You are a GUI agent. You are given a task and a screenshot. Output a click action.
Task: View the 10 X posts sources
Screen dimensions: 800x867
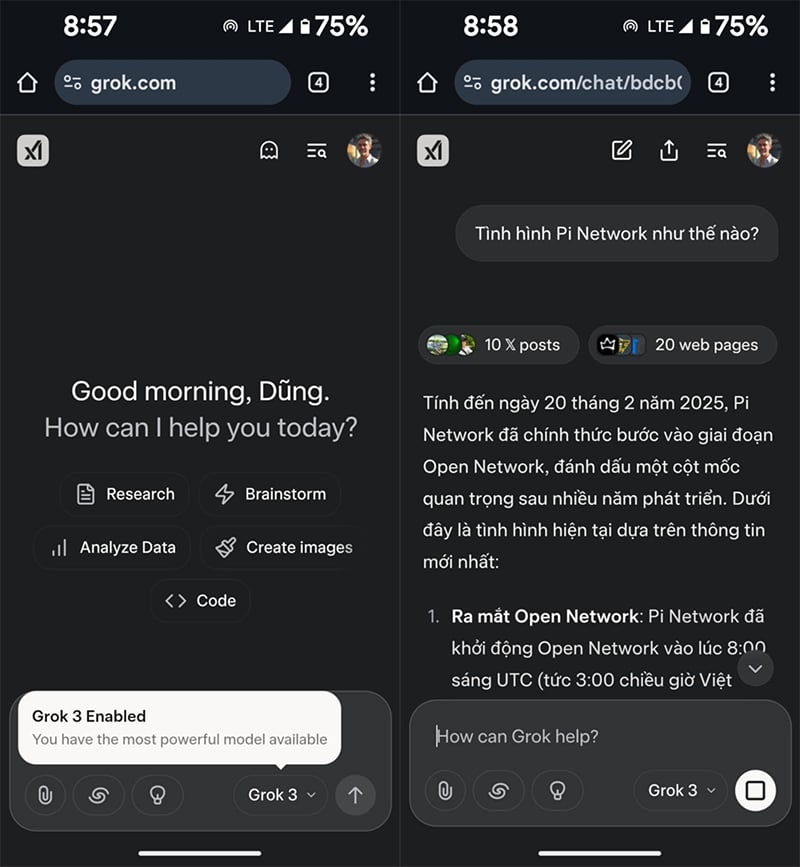pos(497,345)
